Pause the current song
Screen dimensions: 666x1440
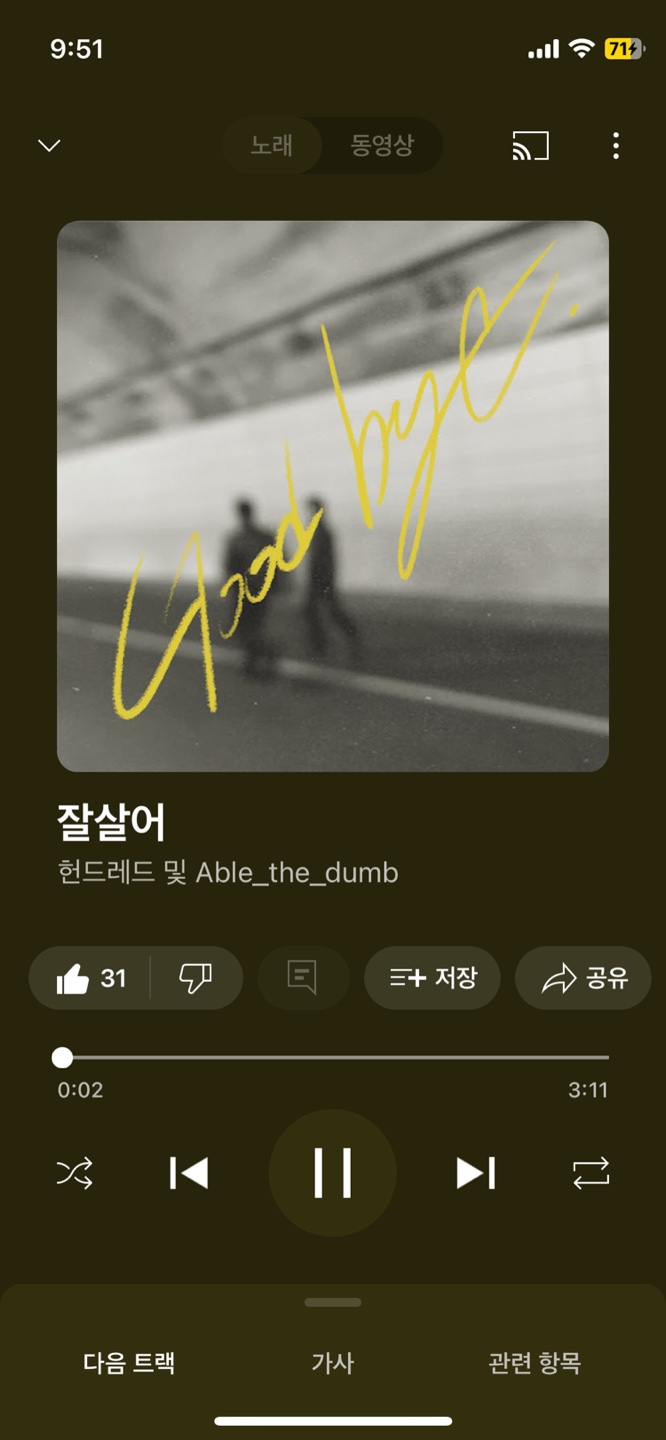point(333,1172)
